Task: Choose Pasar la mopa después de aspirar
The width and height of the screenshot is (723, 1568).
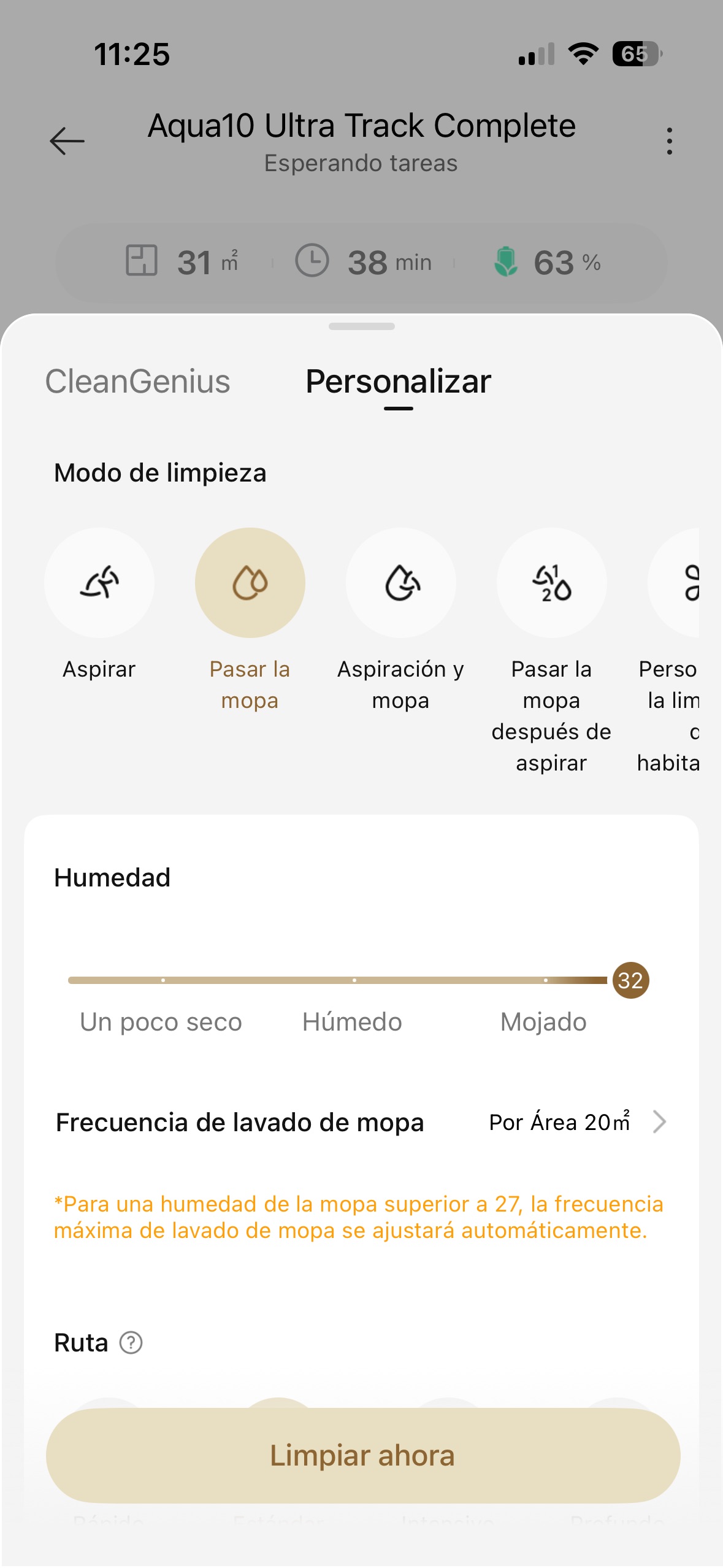Action: pos(552,583)
